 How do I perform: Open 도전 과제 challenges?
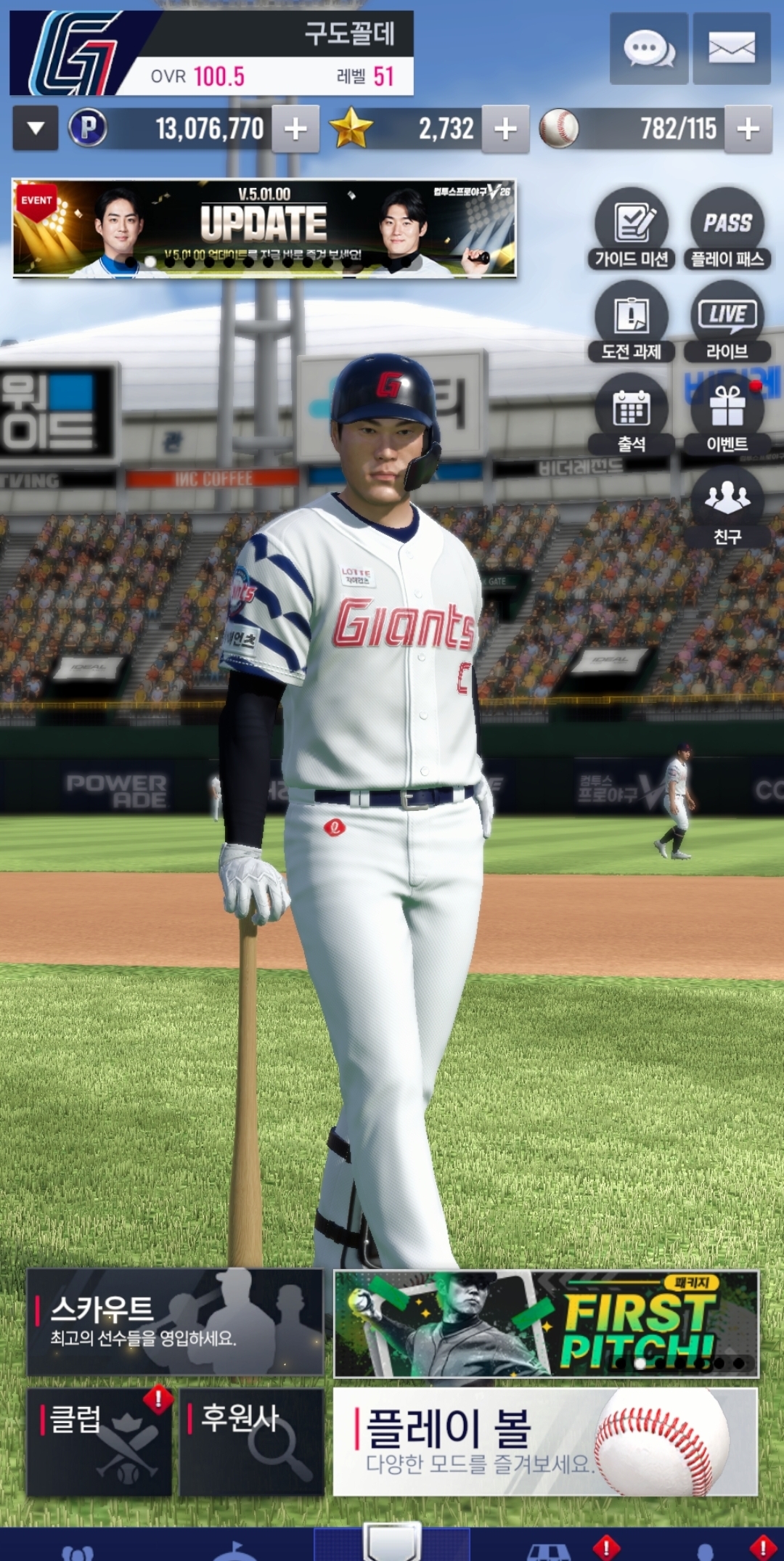631,321
